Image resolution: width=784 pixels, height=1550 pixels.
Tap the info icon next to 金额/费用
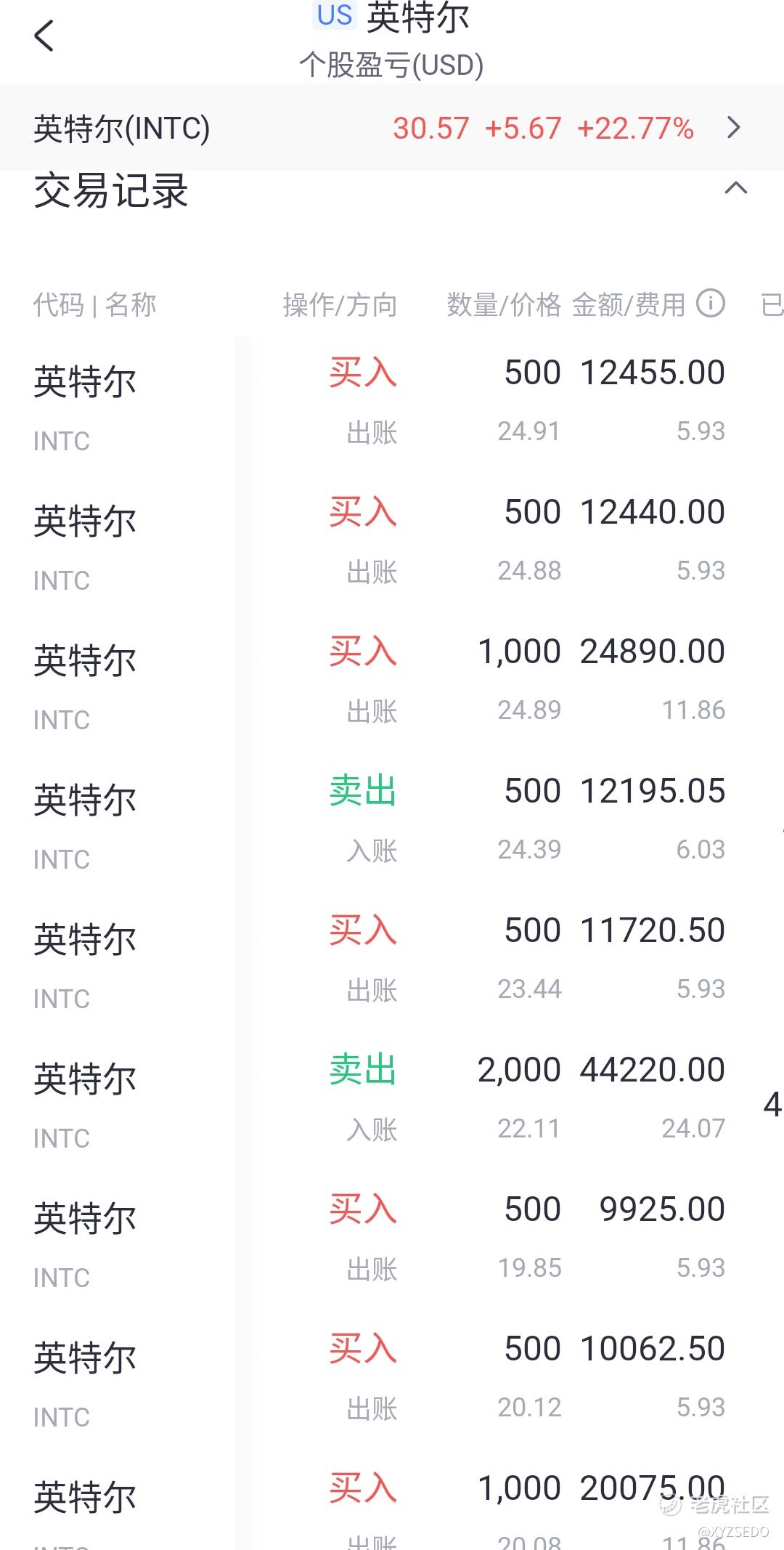point(711,304)
